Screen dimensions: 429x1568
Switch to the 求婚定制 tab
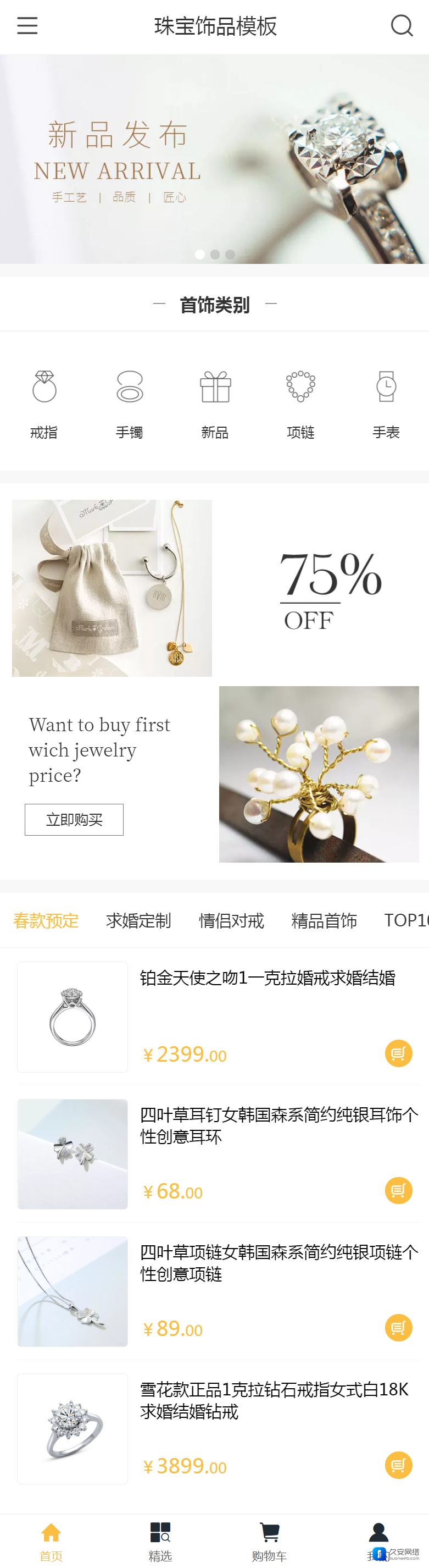tap(139, 920)
